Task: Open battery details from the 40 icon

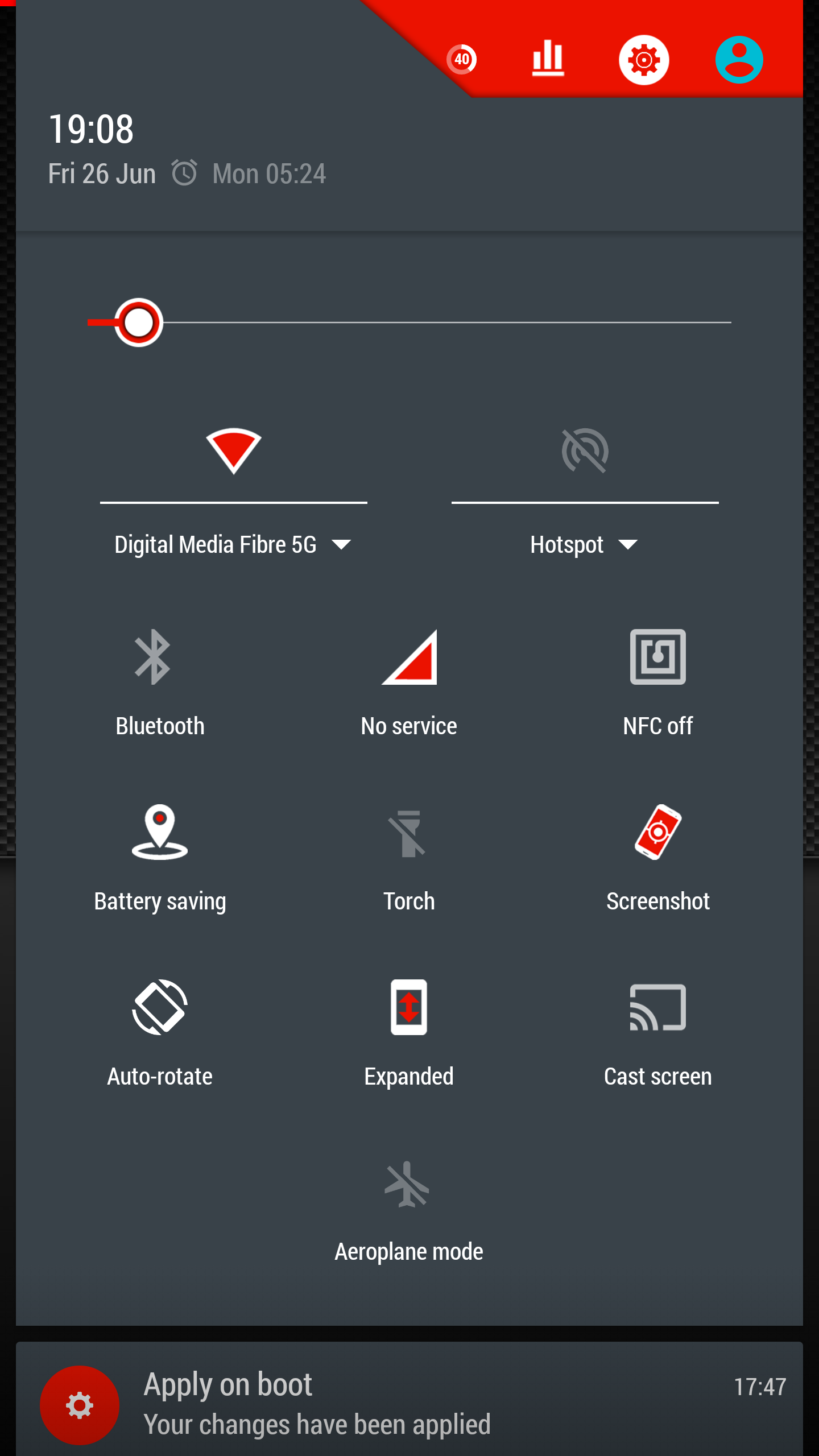Action: click(461, 59)
